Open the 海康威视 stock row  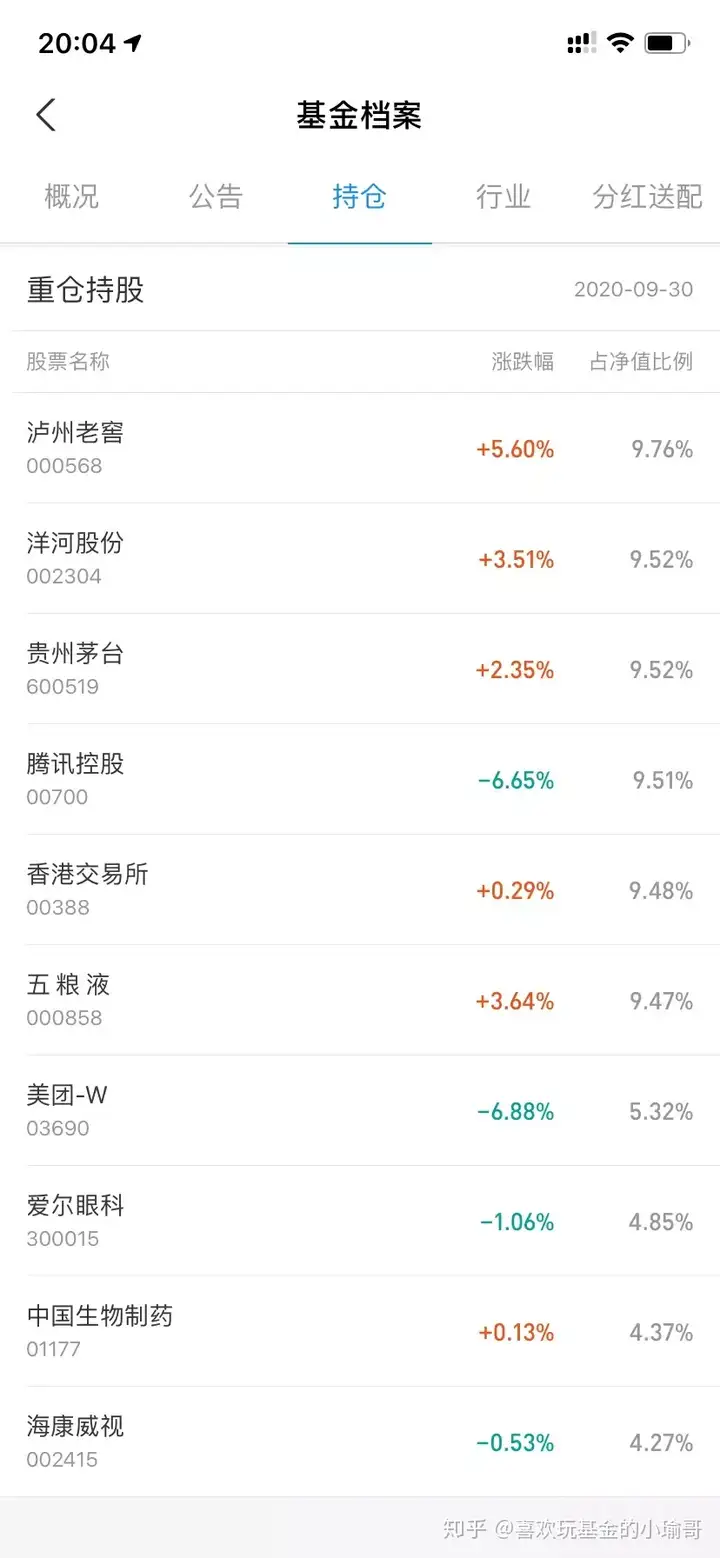360,1442
